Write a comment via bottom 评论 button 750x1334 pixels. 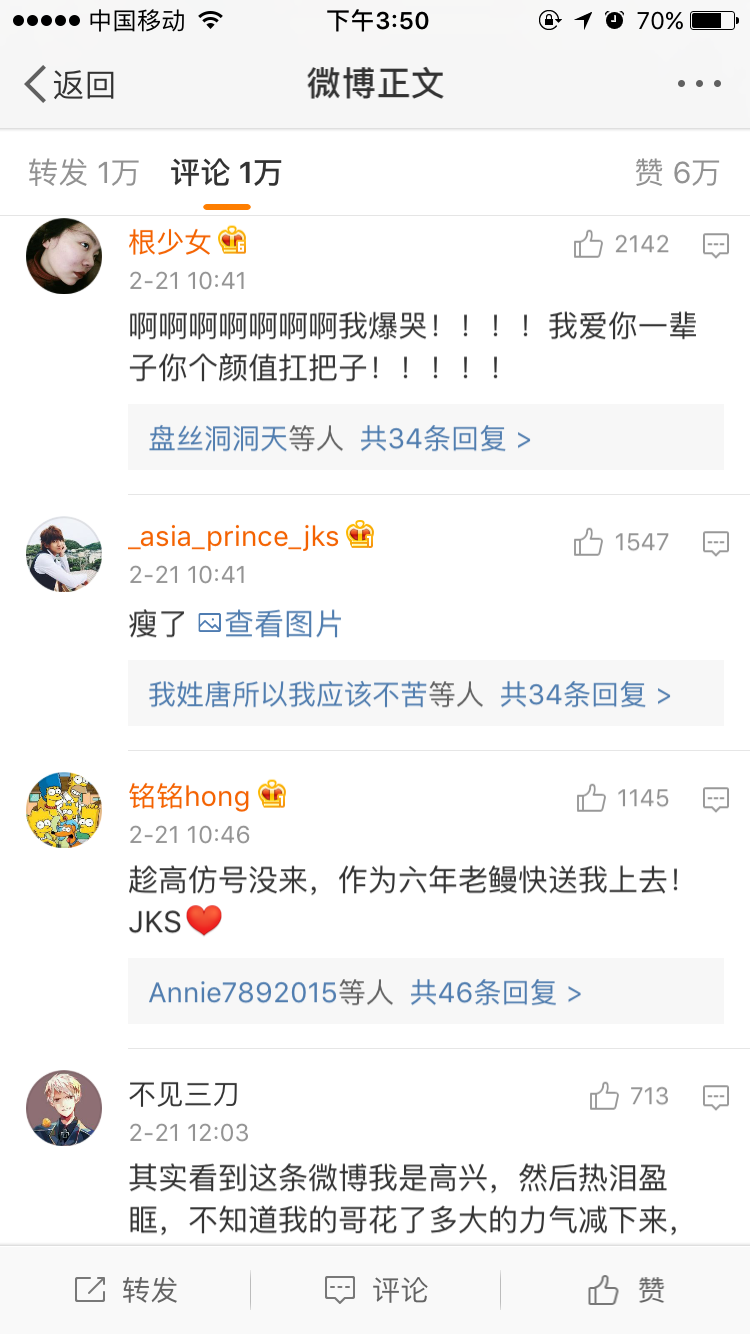(x=376, y=1290)
